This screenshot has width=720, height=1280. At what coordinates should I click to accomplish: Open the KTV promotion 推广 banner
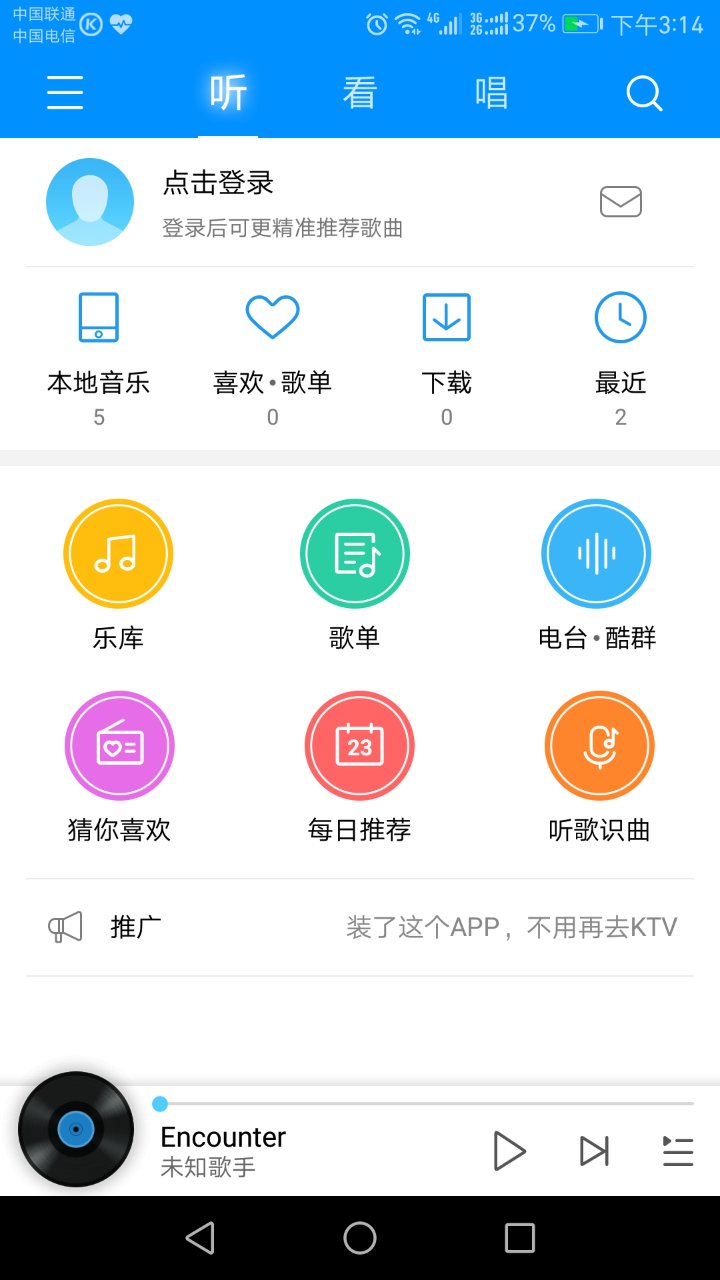[x=360, y=927]
